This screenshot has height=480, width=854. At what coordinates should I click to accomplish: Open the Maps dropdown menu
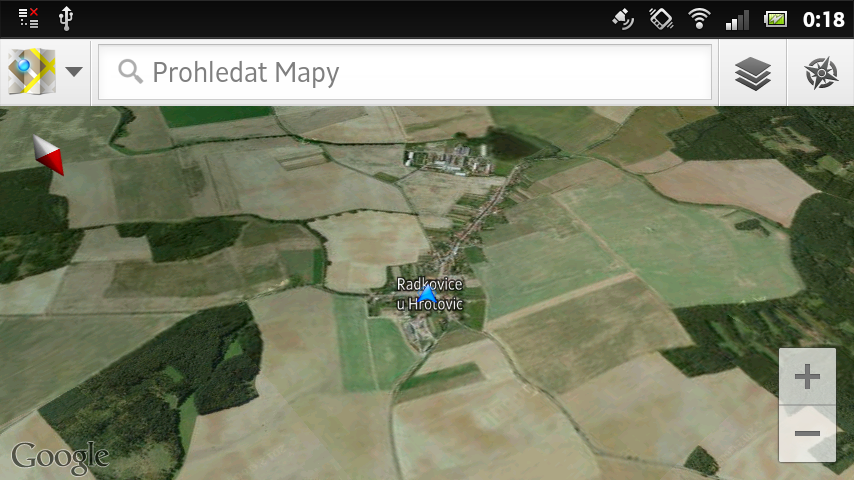[45, 72]
